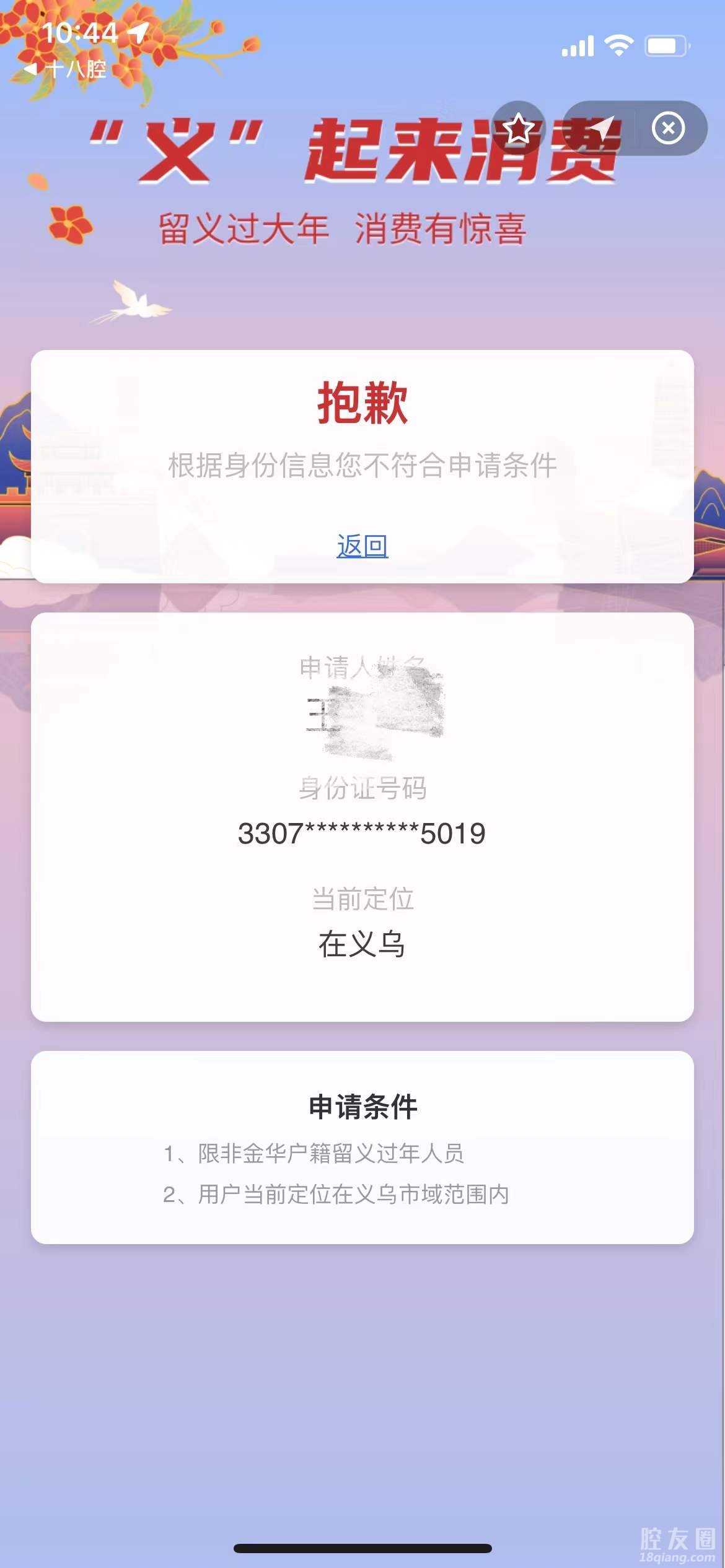Screen dimensions: 725x1568
Task: Close the page with the X button
Action: click(668, 128)
